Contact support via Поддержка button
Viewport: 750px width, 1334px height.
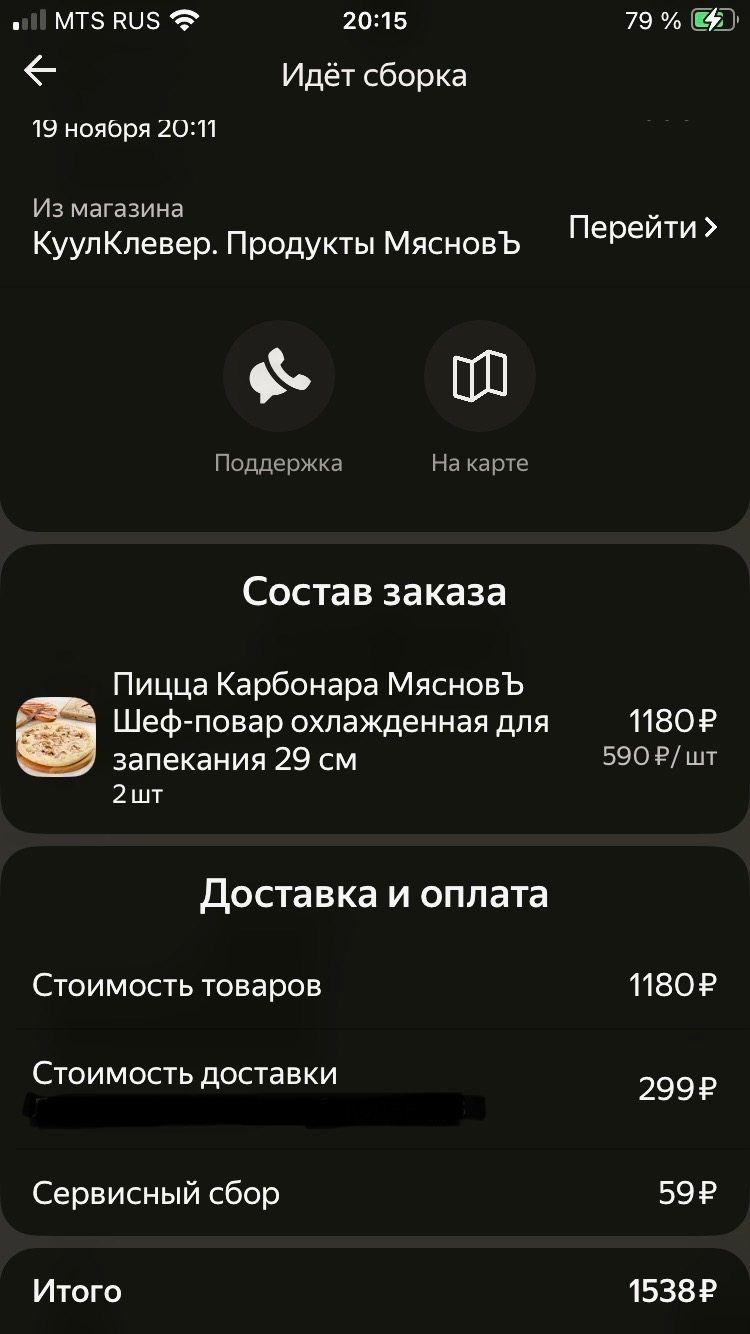[x=278, y=377]
